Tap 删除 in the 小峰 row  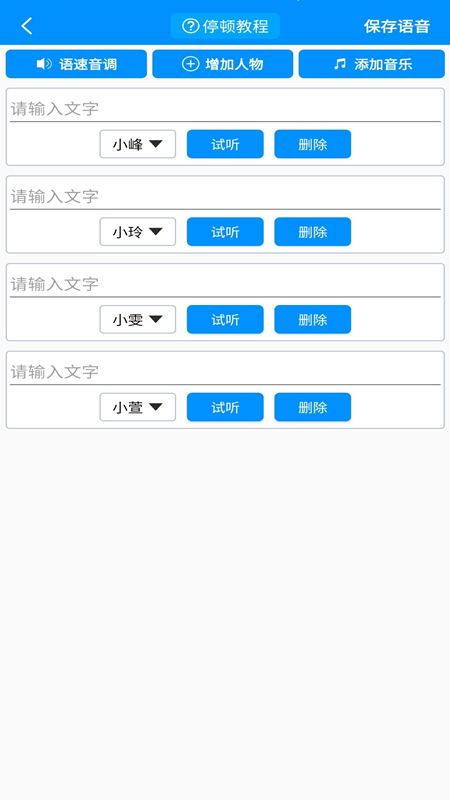pos(313,144)
